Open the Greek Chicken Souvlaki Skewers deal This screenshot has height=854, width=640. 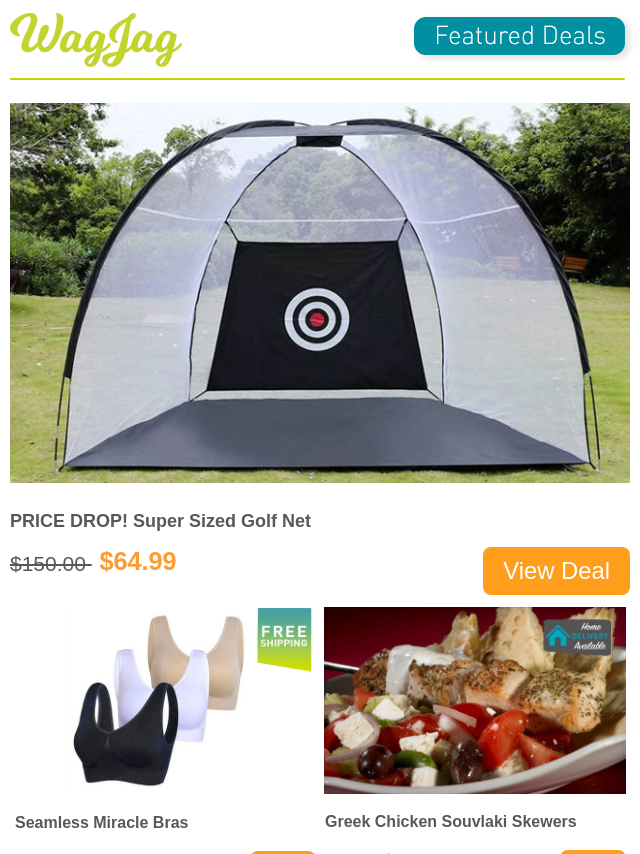[450, 821]
